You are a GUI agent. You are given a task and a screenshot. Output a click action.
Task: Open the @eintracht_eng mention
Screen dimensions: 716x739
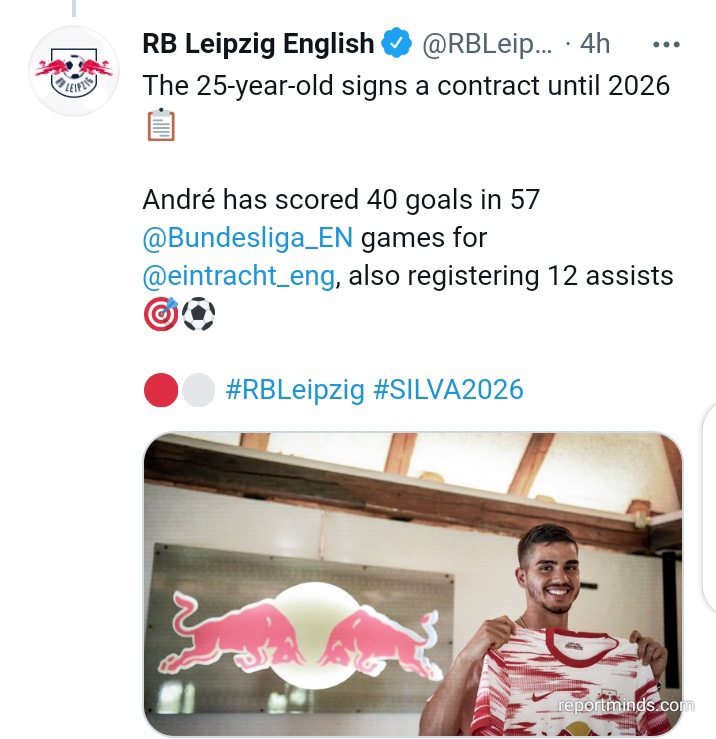(238, 275)
